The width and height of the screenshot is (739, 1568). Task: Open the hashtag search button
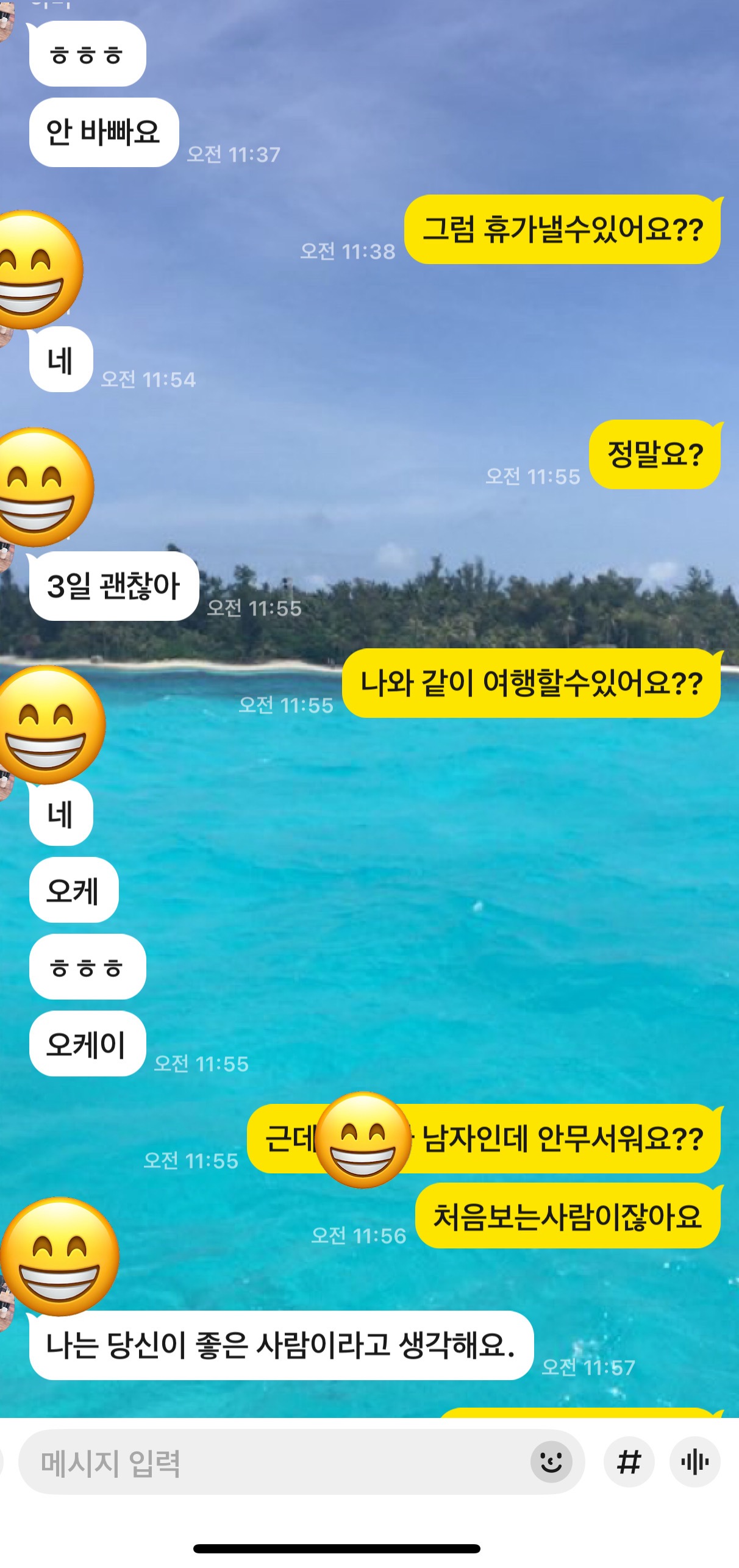(x=629, y=1462)
